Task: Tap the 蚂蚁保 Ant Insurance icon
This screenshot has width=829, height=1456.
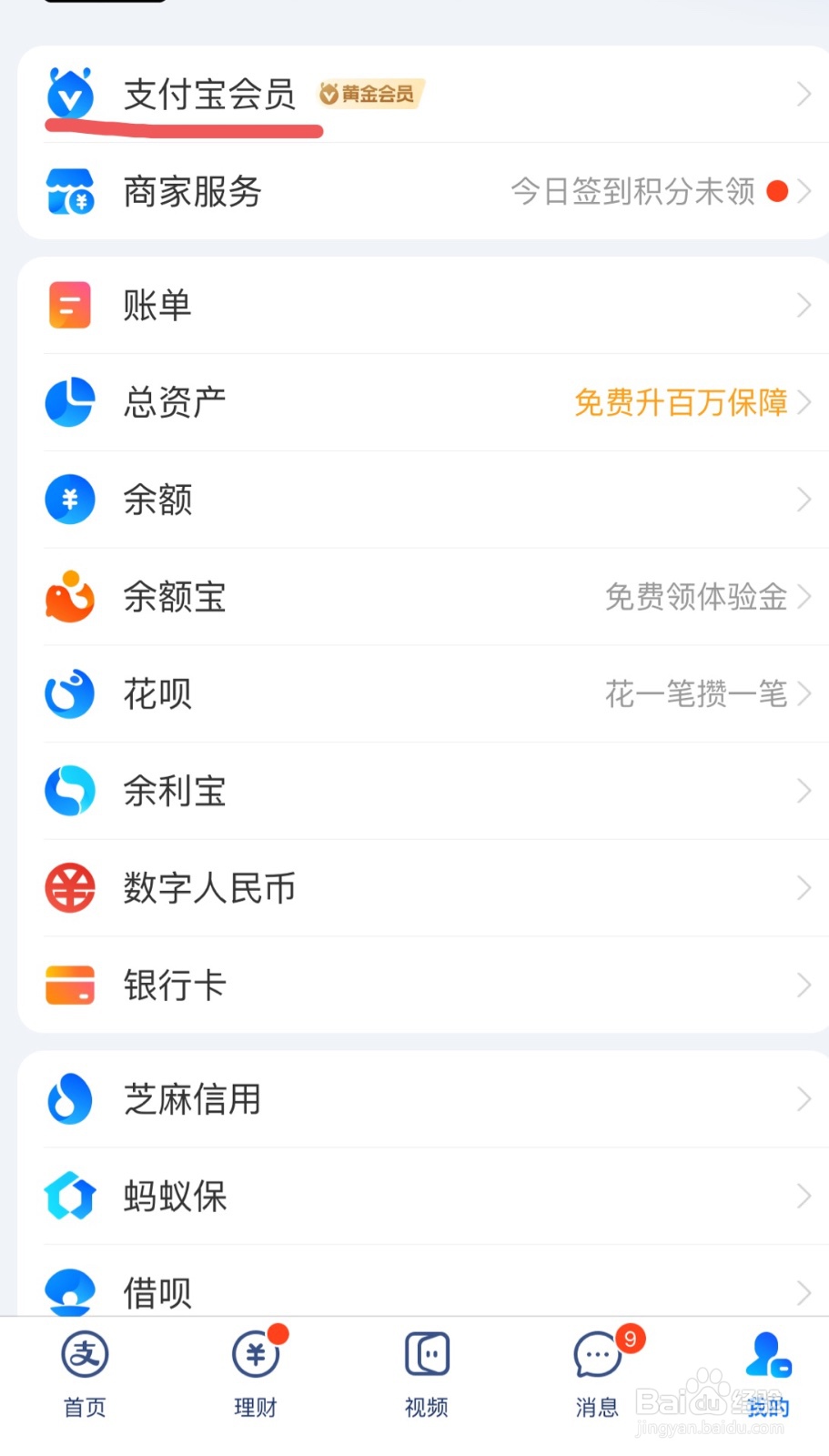Action: [68, 1197]
